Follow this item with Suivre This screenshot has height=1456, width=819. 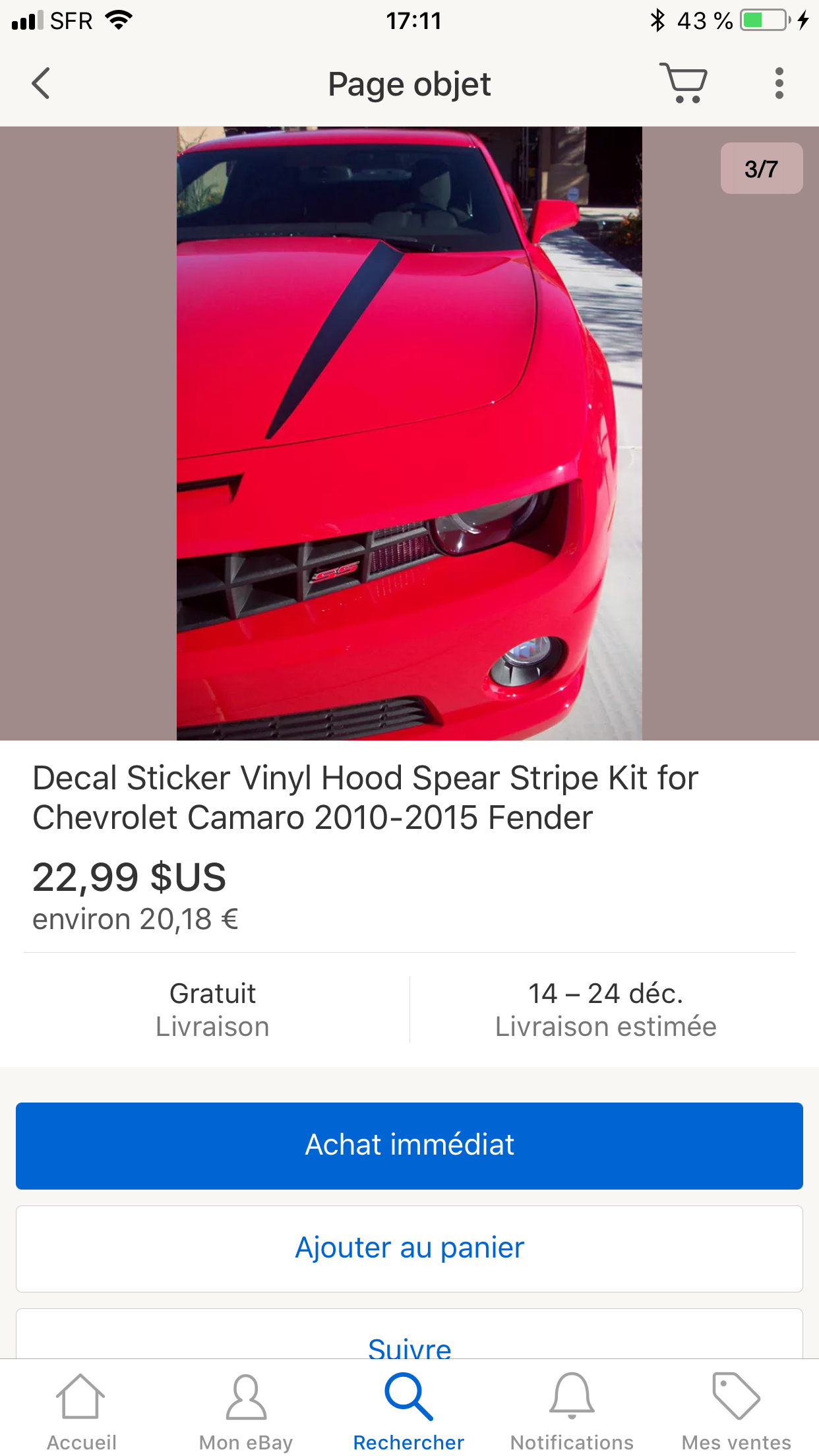pos(409,1345)
